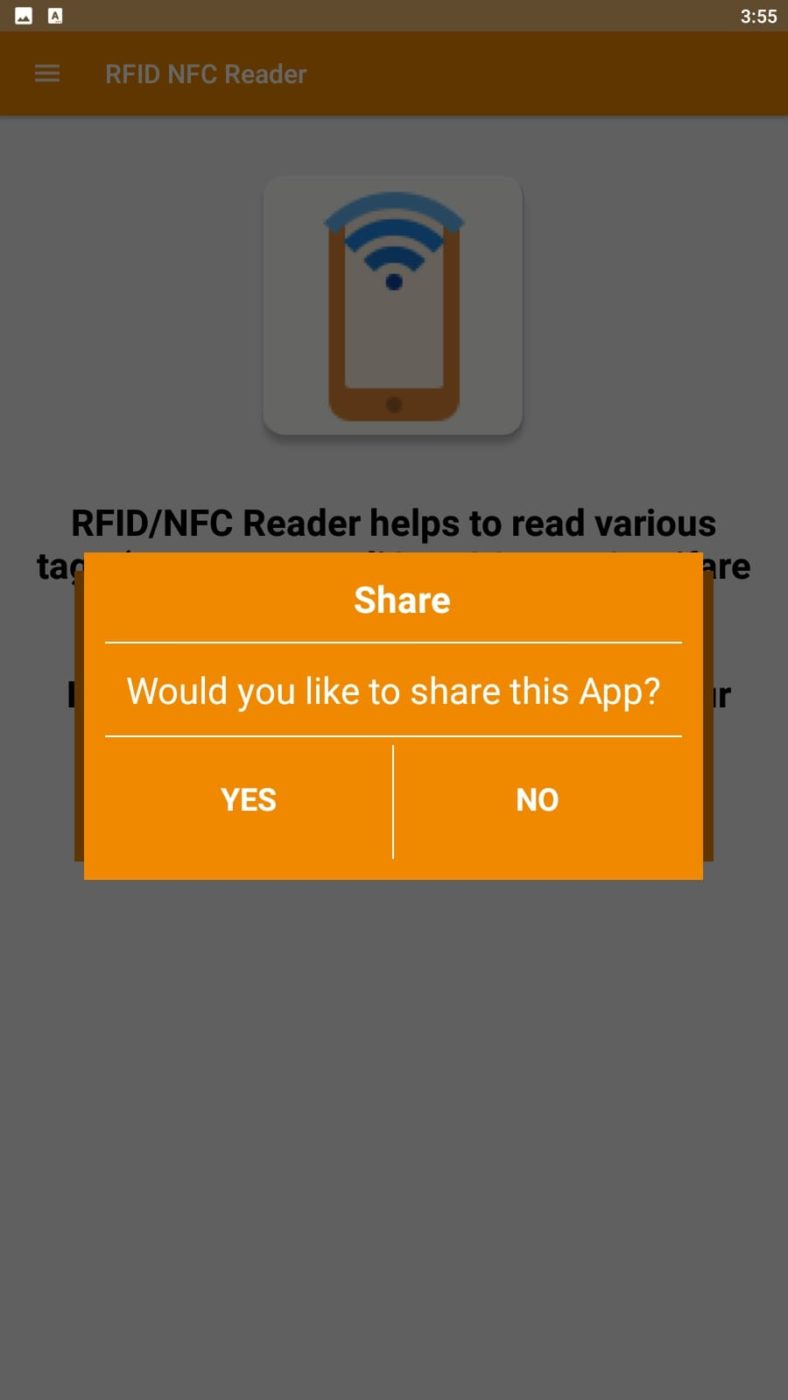Viewport: 788px width, 1400px height.
Task: Tap the Share dialog title
Action: (401, 599)
